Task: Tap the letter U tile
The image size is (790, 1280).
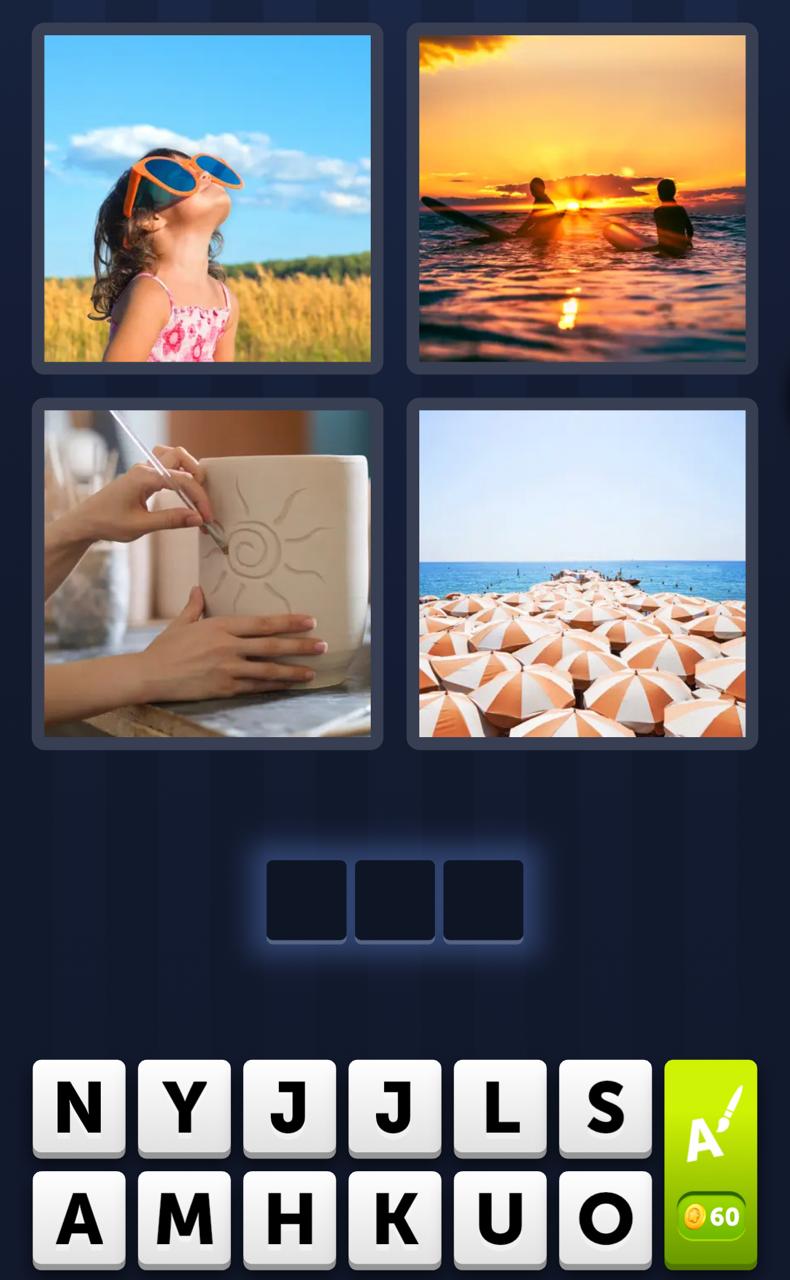Action: (500, 1218)
